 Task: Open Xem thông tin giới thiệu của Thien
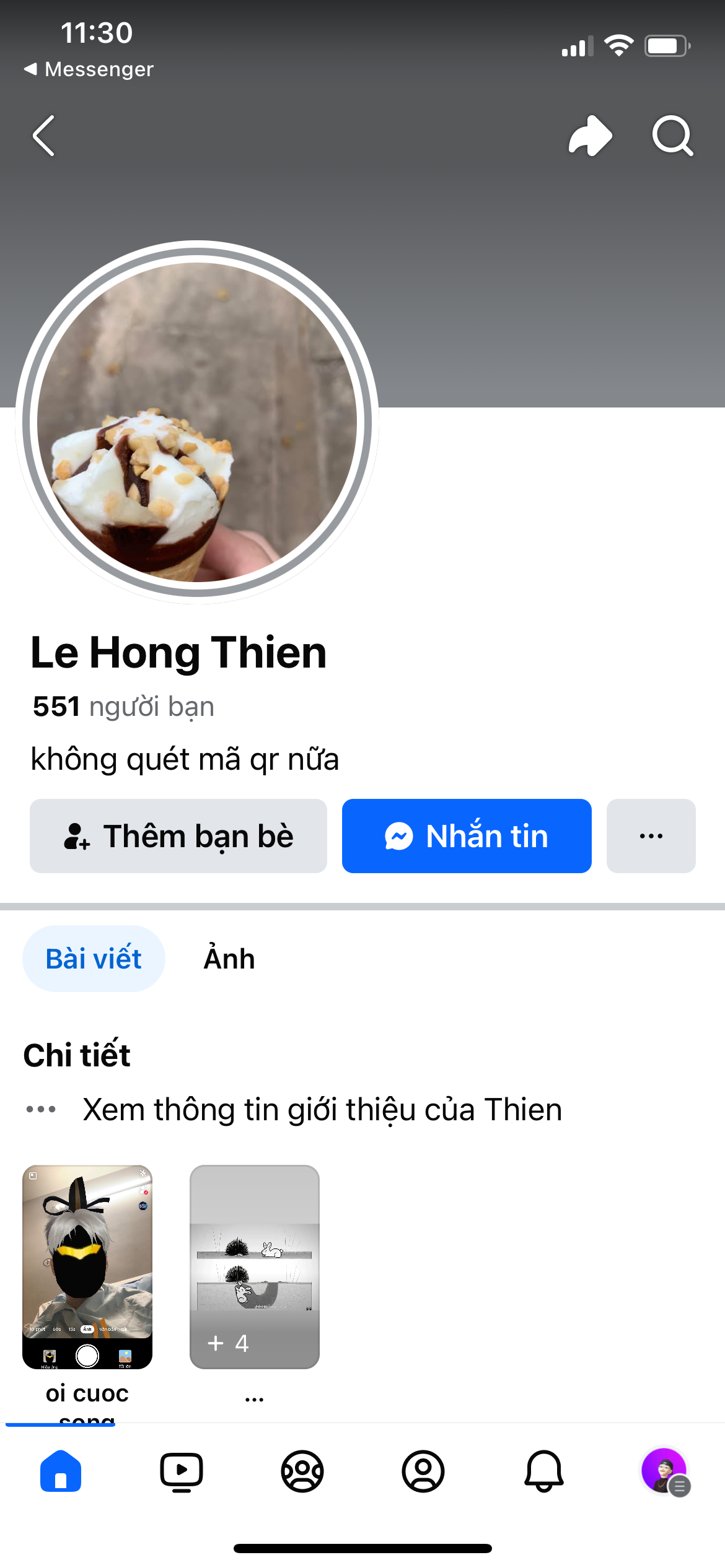point(322,1109)
